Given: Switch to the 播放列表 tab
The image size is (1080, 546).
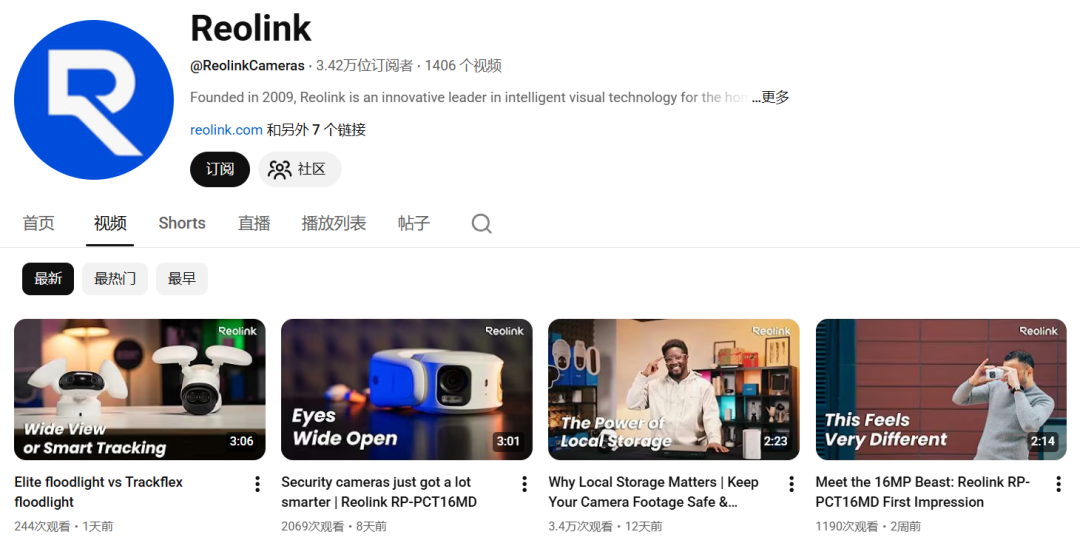Looking at the screenshot, I should coord(334,223).
